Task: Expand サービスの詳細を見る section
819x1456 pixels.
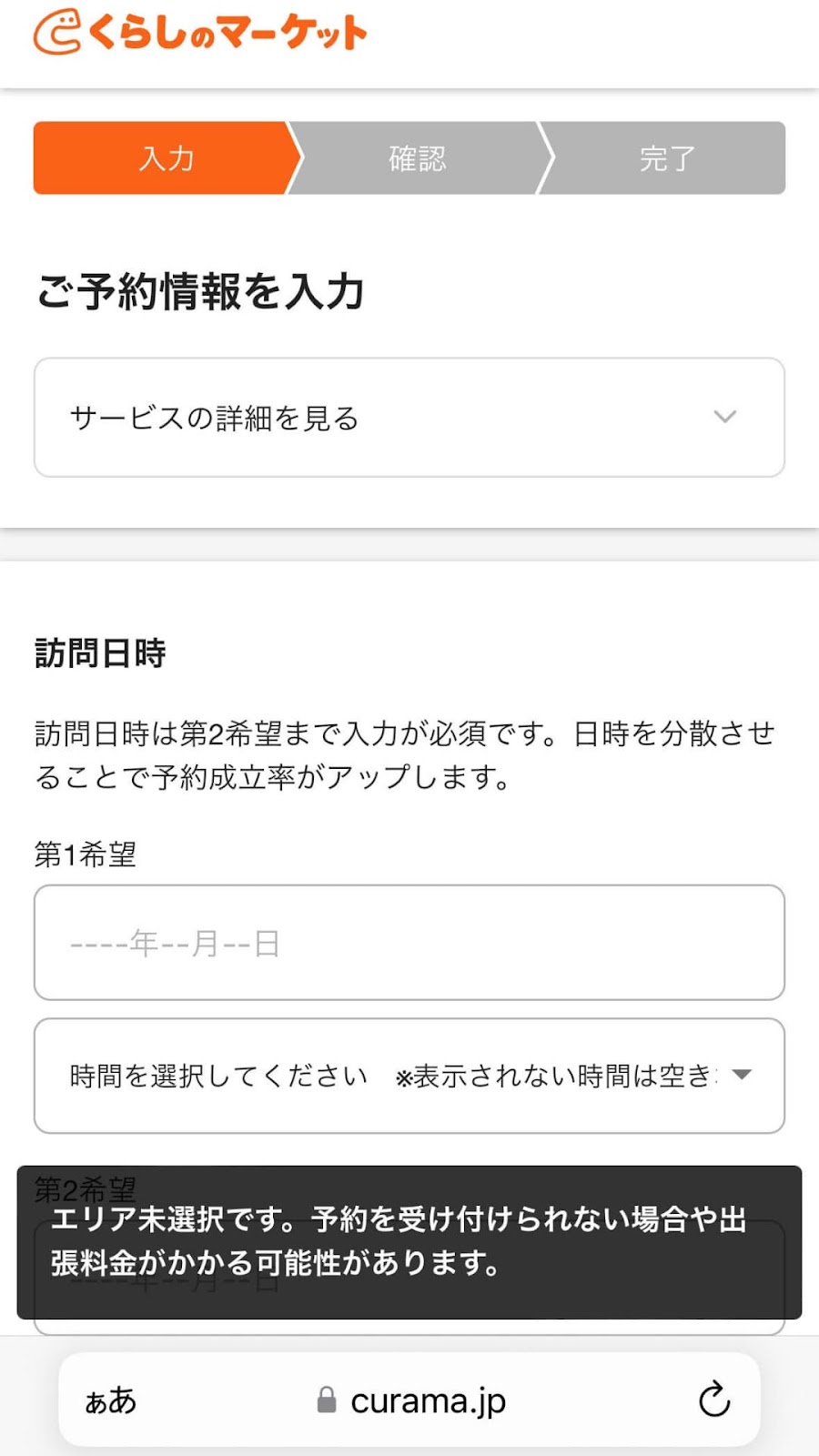Action: [x=409, y=418]
